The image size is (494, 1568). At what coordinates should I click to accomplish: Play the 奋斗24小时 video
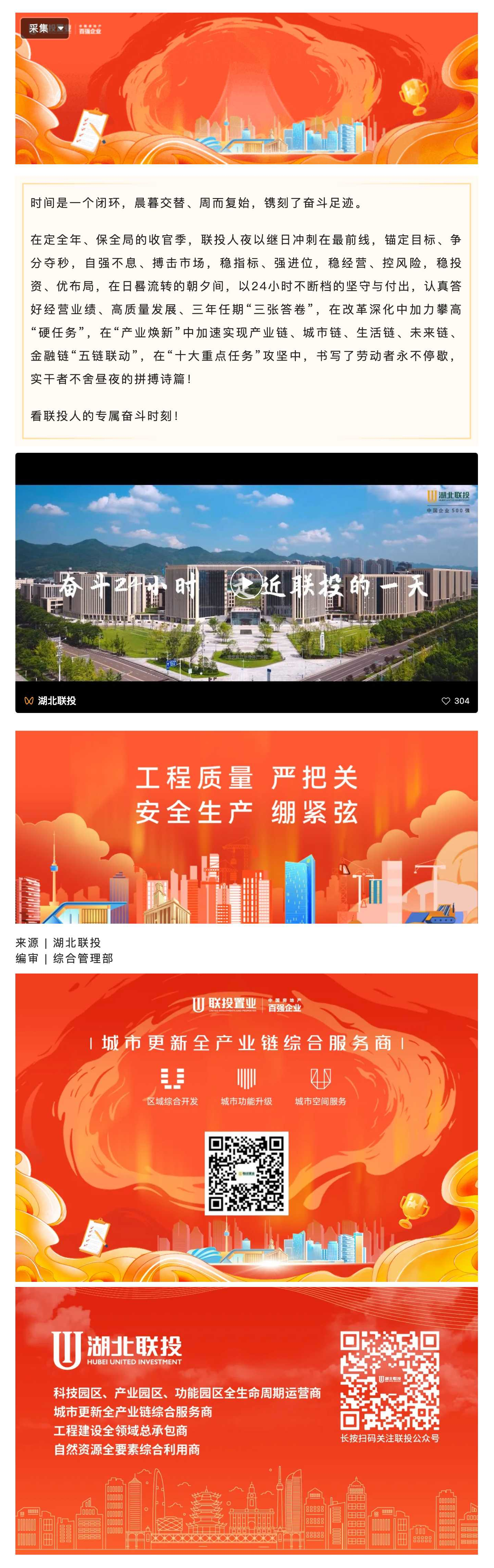tap(246, 583)
